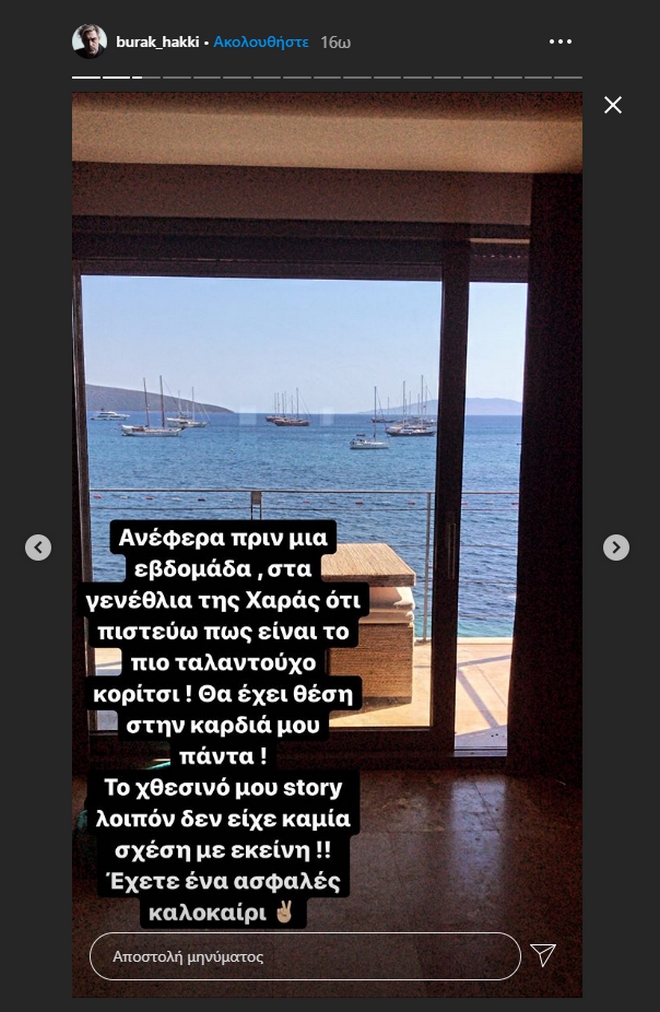660x1012 pixels.
Task: Open burak_hakki profile picture
Action: click(89, 42)
